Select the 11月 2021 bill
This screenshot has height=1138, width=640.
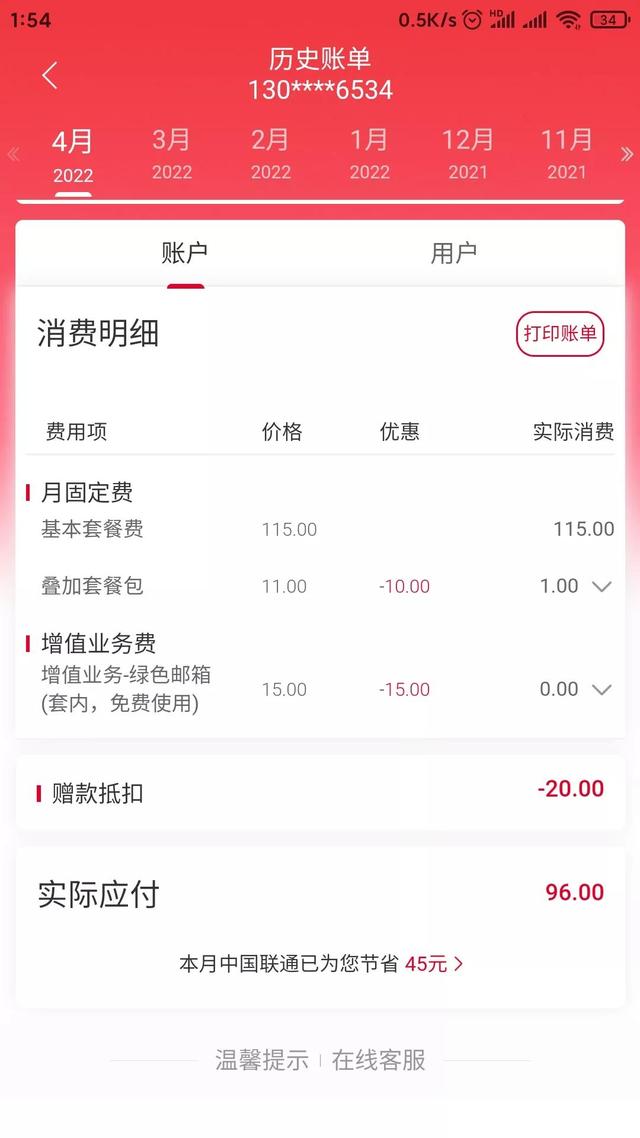point(567,154)
